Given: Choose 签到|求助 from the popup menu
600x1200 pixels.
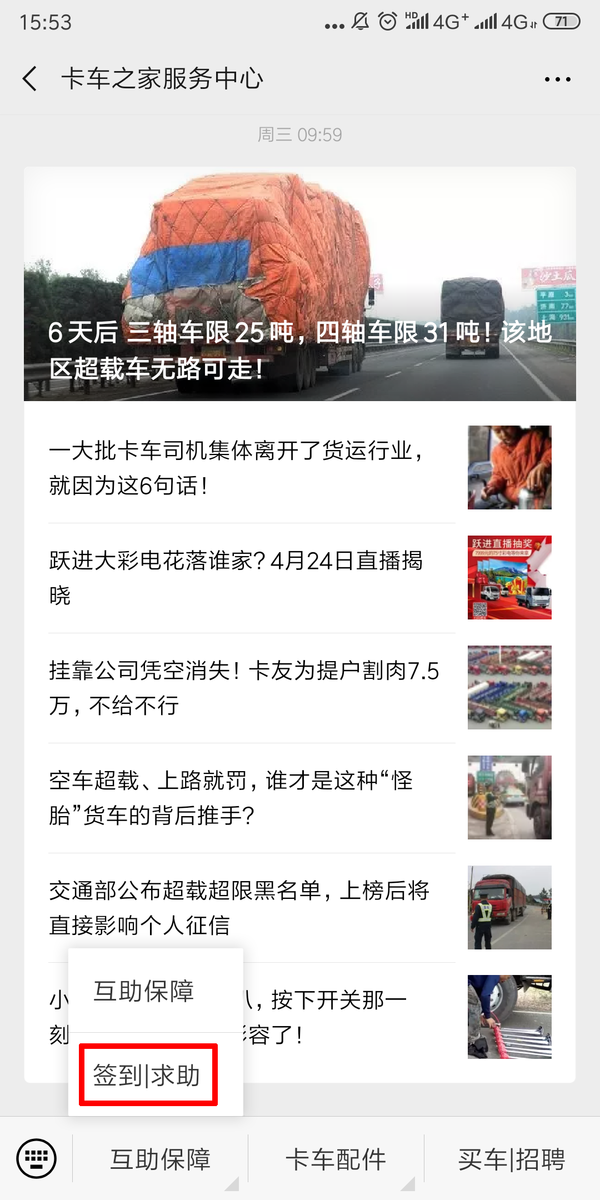Looking at the screenshot, I should click(x=148, y=1075).
